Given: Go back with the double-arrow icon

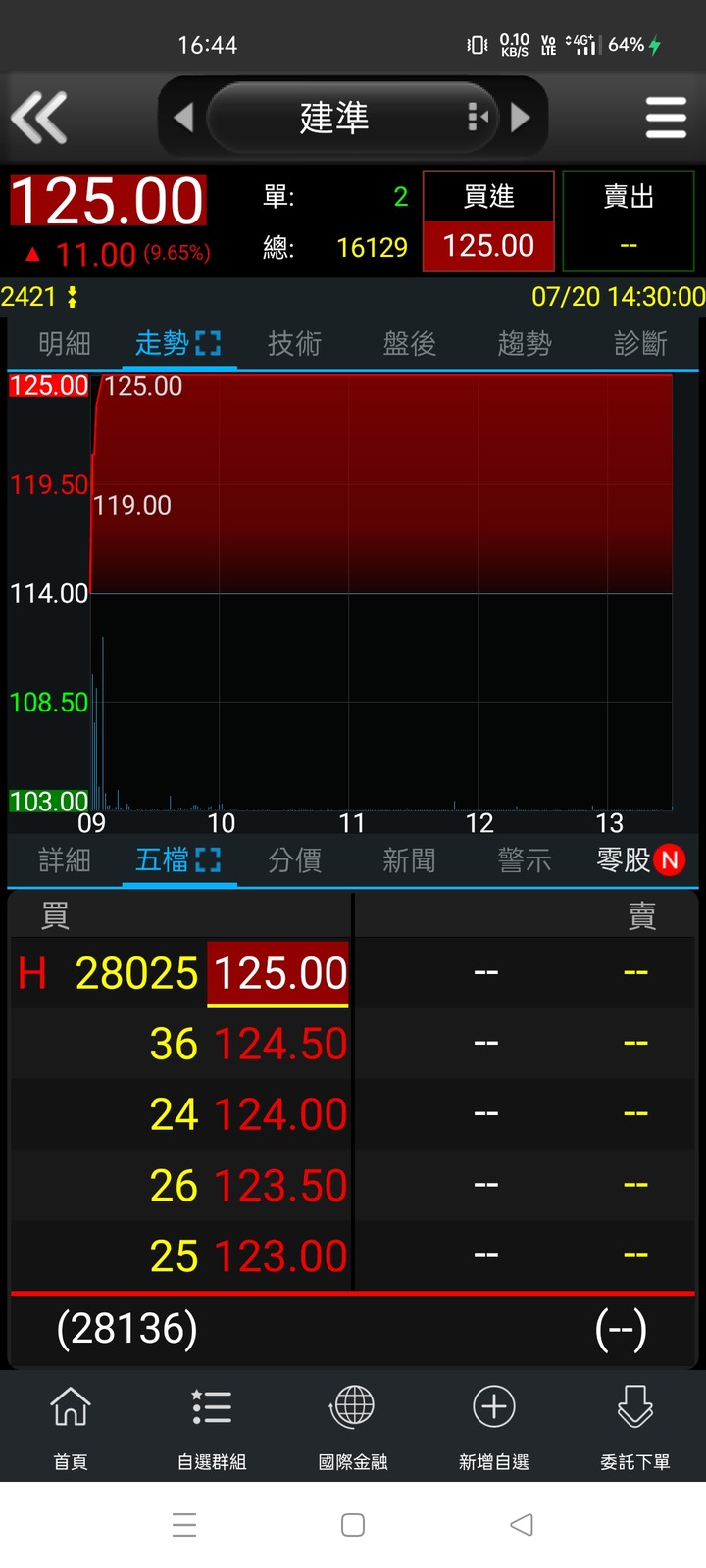Looking at the screenshot, I should [x=39, y=118].
